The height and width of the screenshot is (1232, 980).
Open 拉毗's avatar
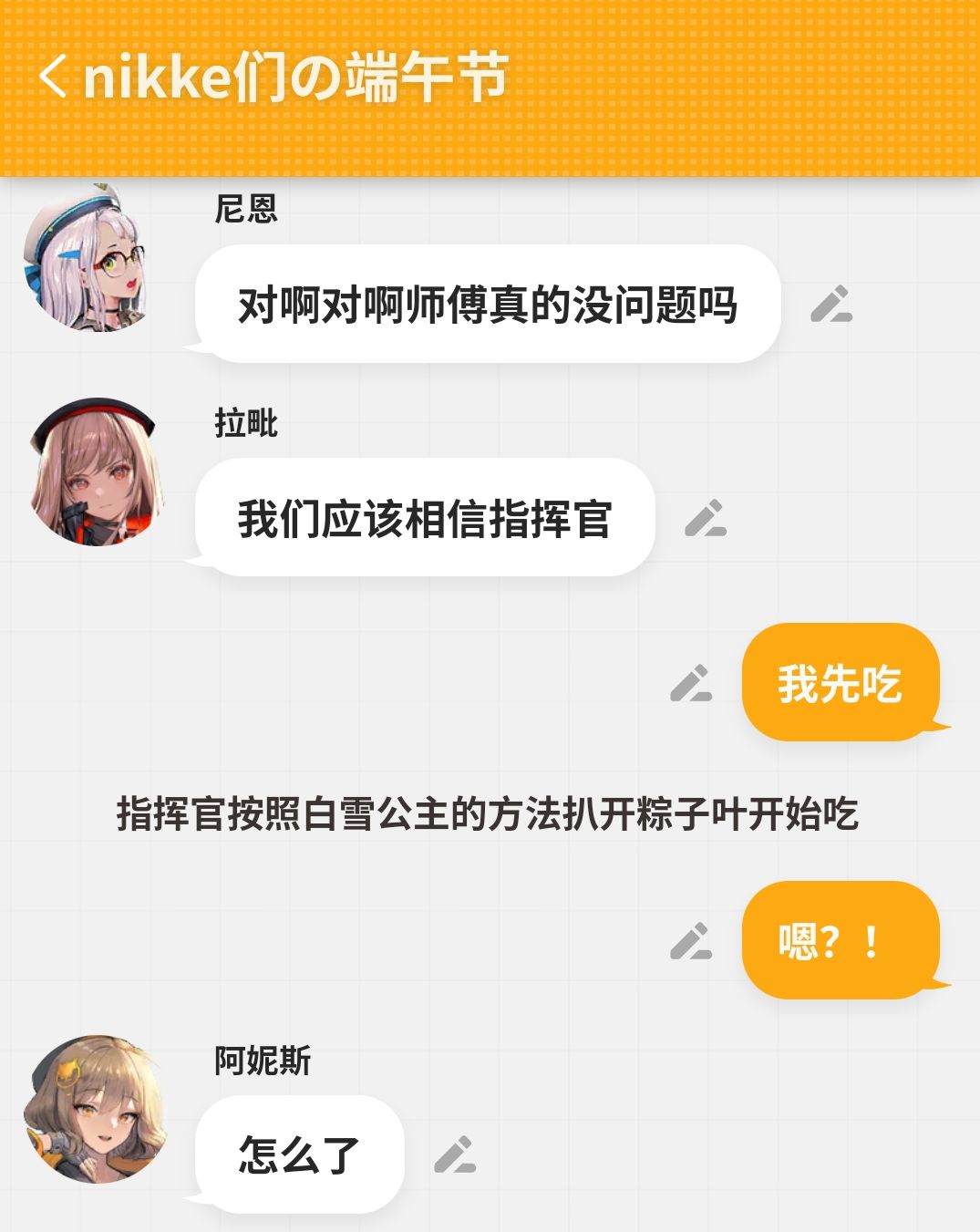pyautogui.click(x=94, y=471)
